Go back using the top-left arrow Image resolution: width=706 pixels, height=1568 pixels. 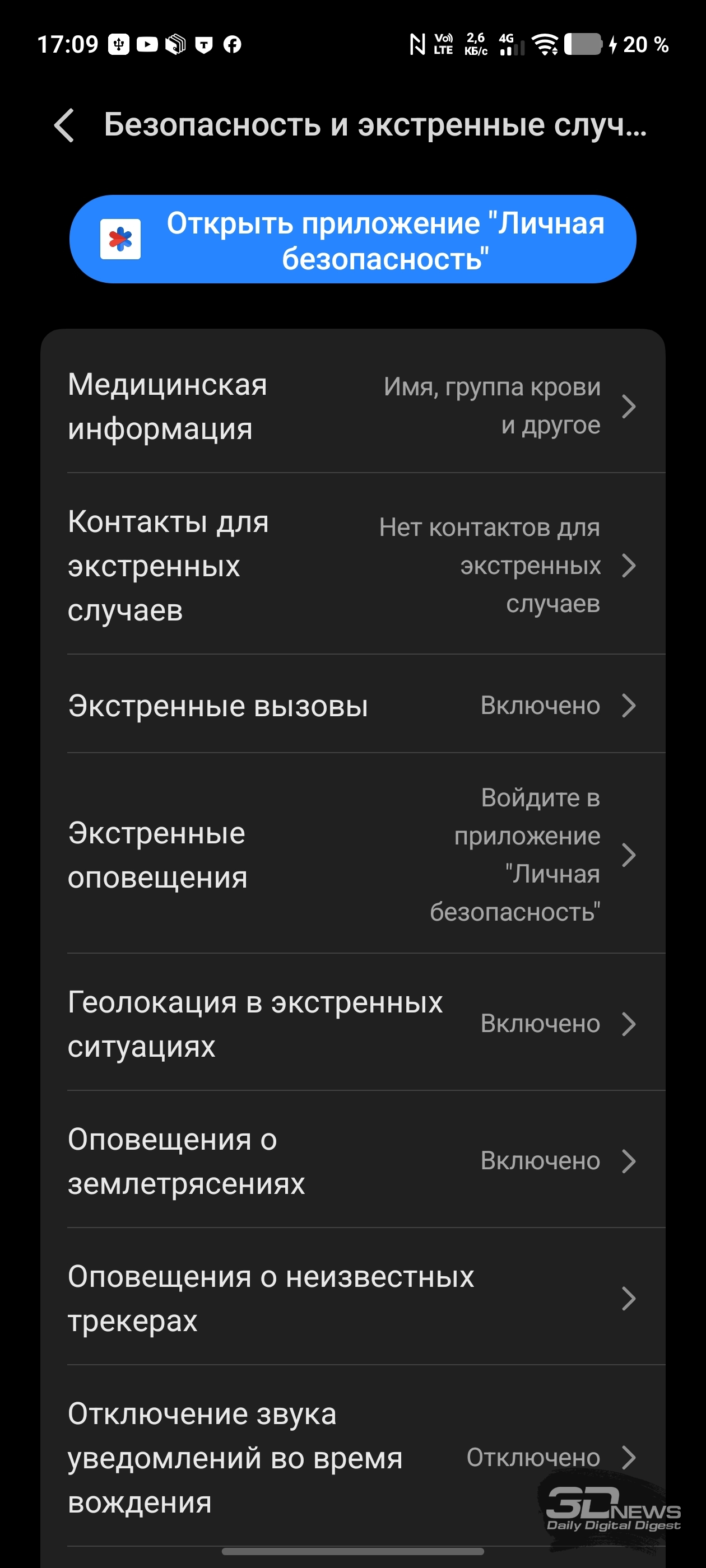pos(64,125)
